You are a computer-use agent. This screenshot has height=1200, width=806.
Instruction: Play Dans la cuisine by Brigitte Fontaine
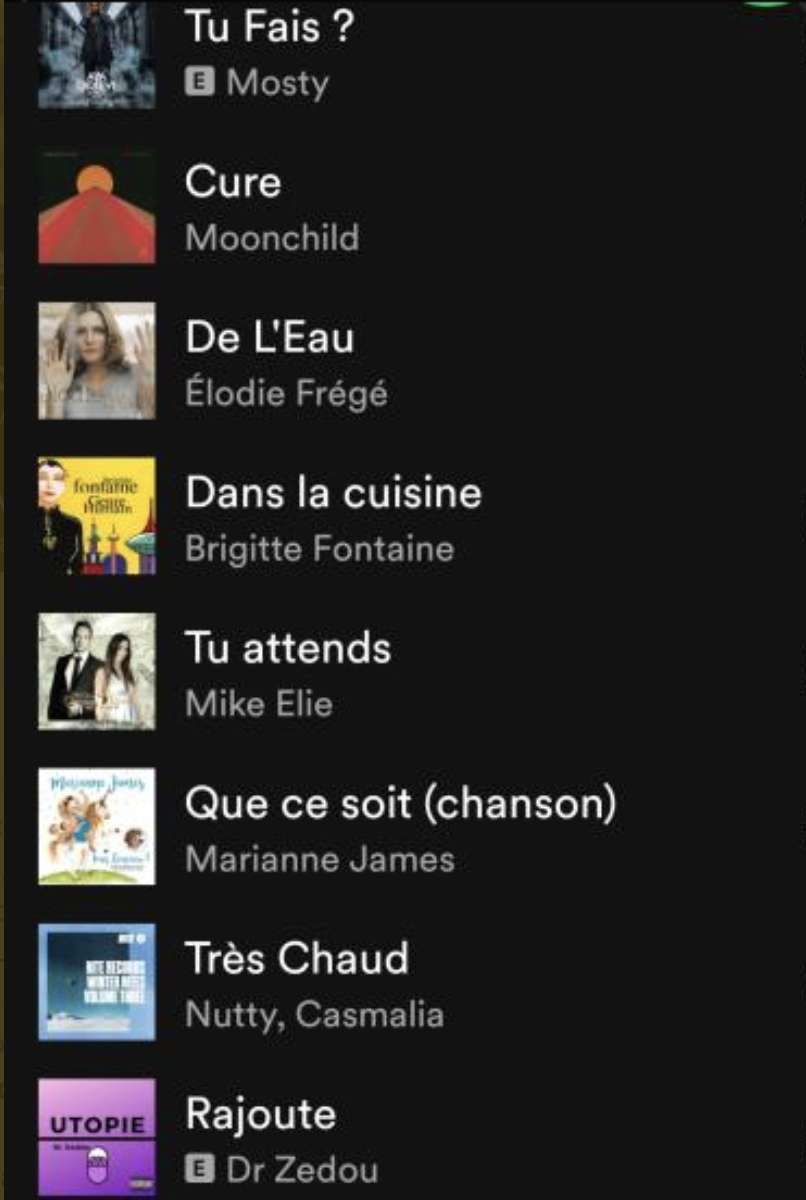pyautogui.click(x=333, y=494)
